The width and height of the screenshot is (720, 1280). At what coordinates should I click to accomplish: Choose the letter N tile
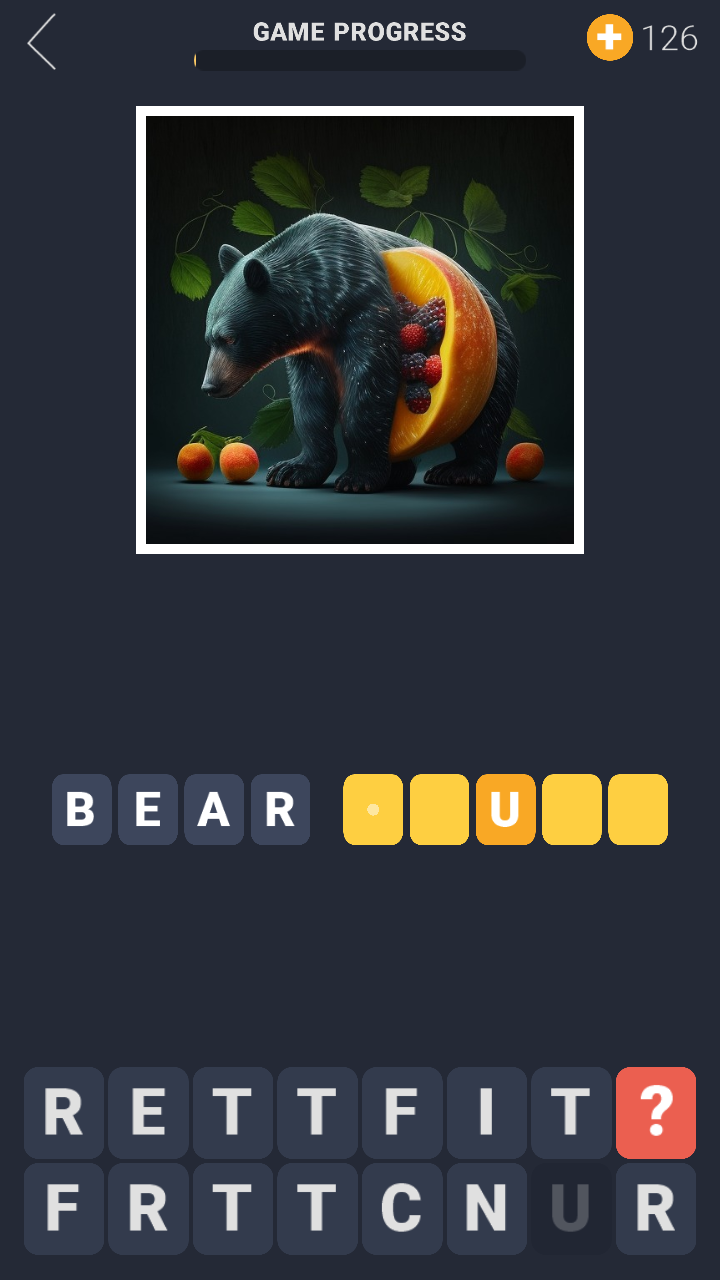[x=486, y=1209]
